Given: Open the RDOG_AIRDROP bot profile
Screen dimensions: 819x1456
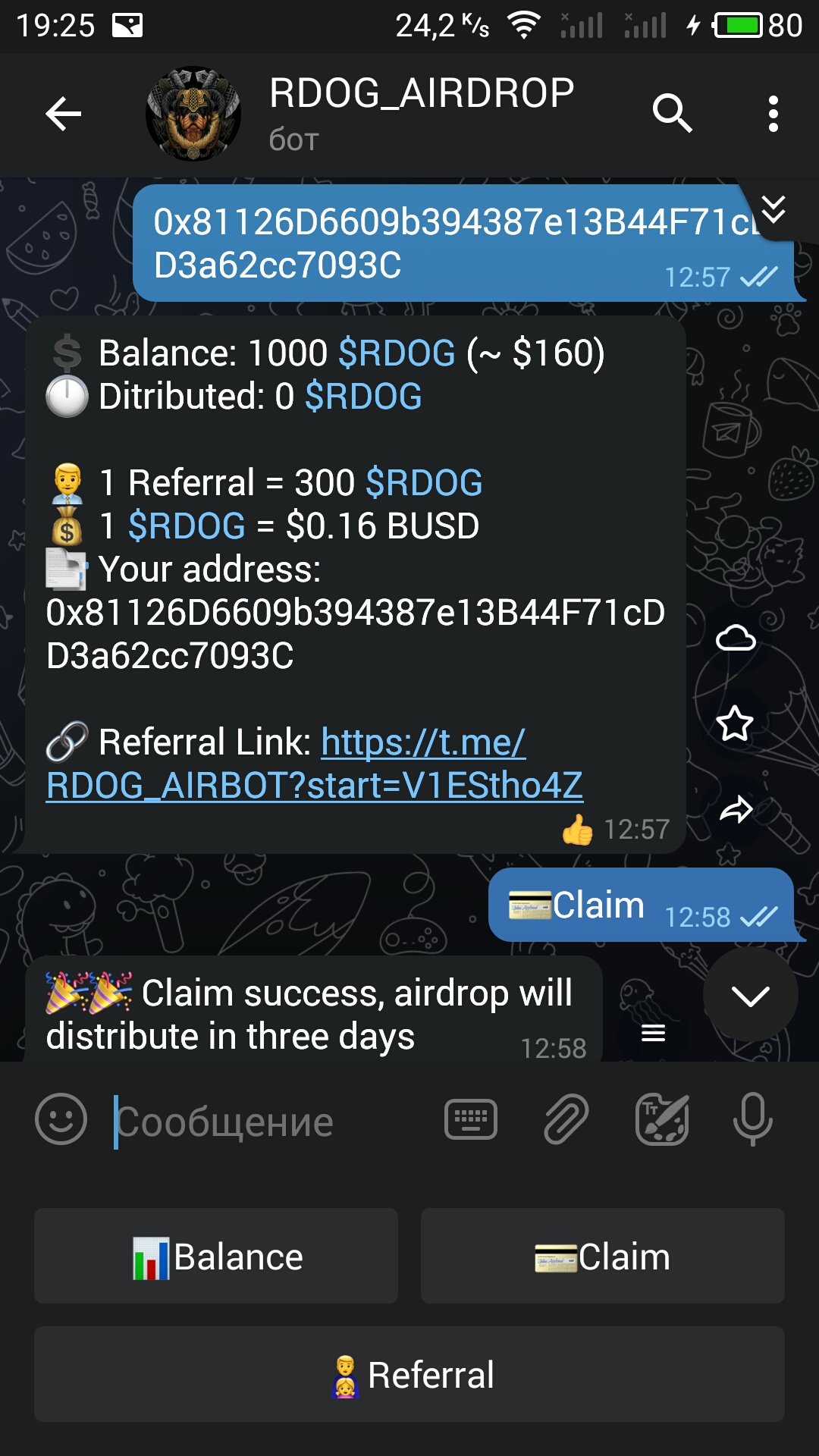Looking at the screenshot, I should [193, 114].
